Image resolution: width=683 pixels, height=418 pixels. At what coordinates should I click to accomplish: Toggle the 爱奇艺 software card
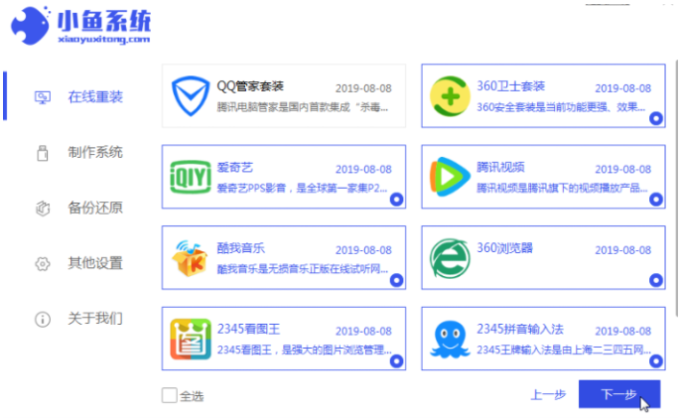click(x=283, y=176)
